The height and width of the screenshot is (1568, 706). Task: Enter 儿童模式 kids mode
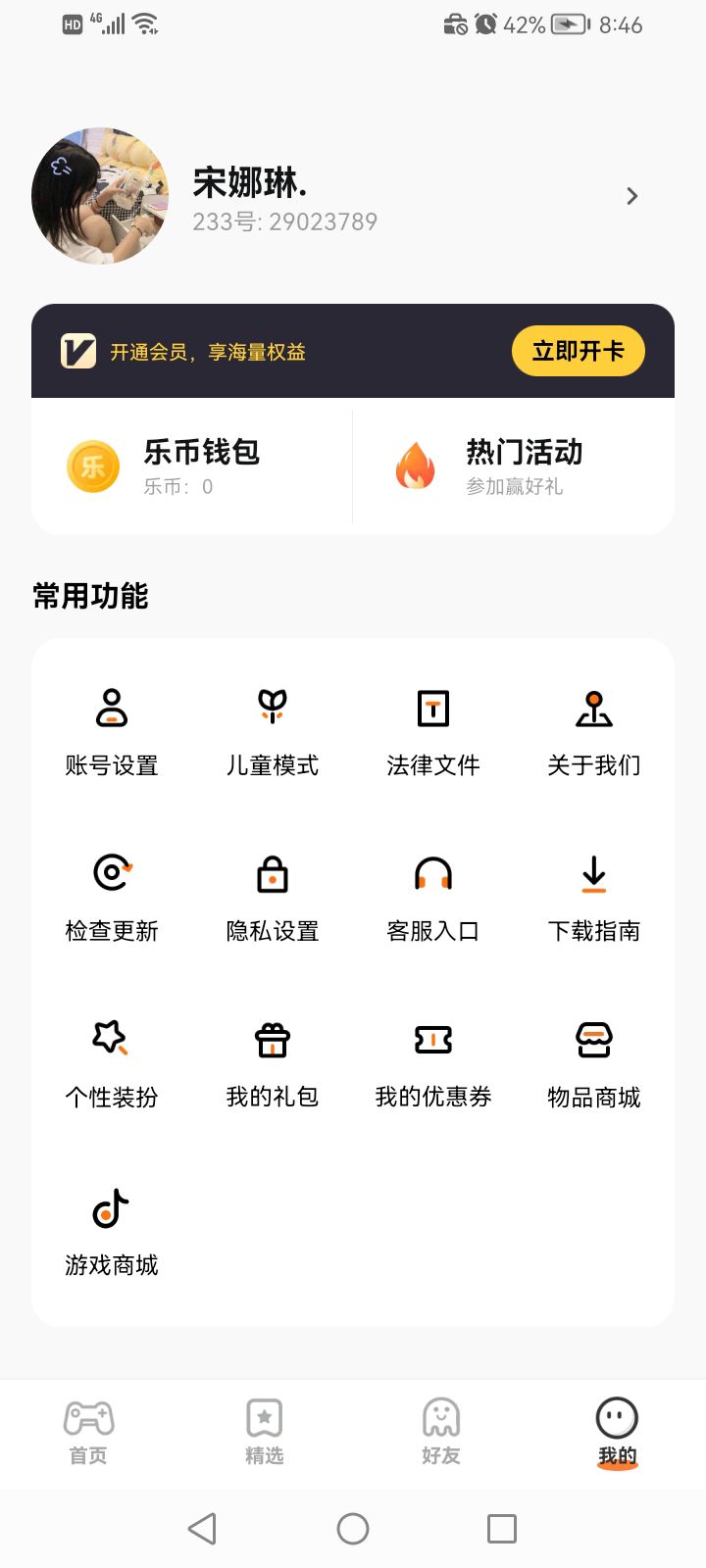(273, 732)
